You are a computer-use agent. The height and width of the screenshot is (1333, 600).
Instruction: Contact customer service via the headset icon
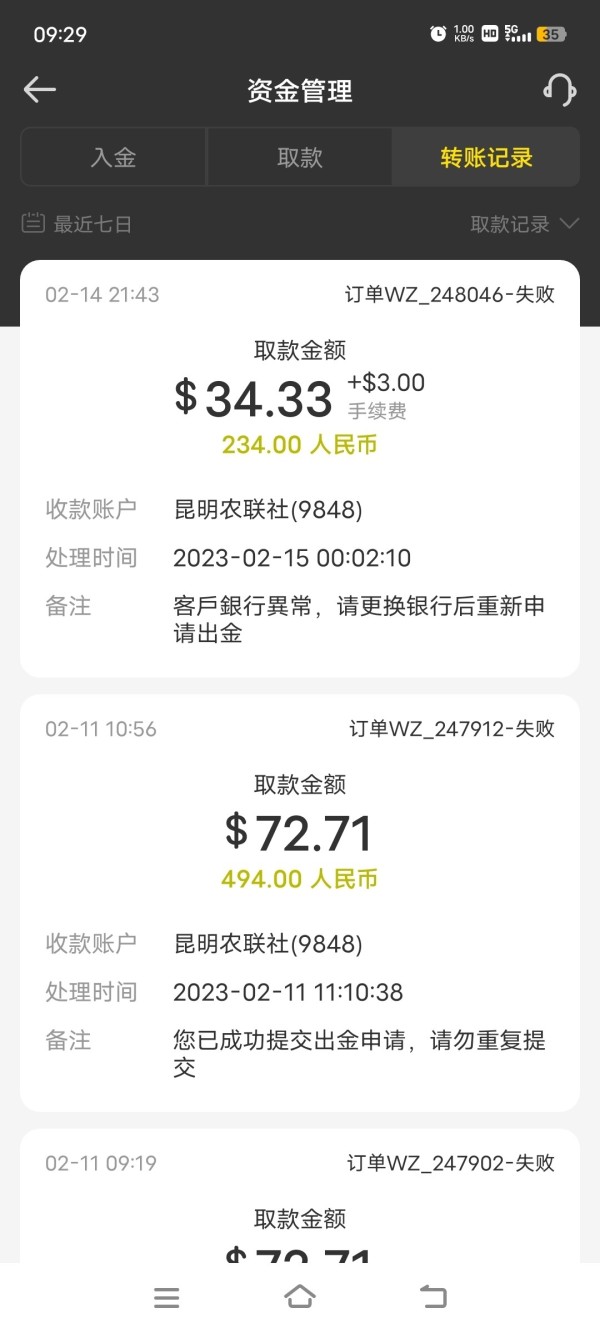tap(559, 90)
